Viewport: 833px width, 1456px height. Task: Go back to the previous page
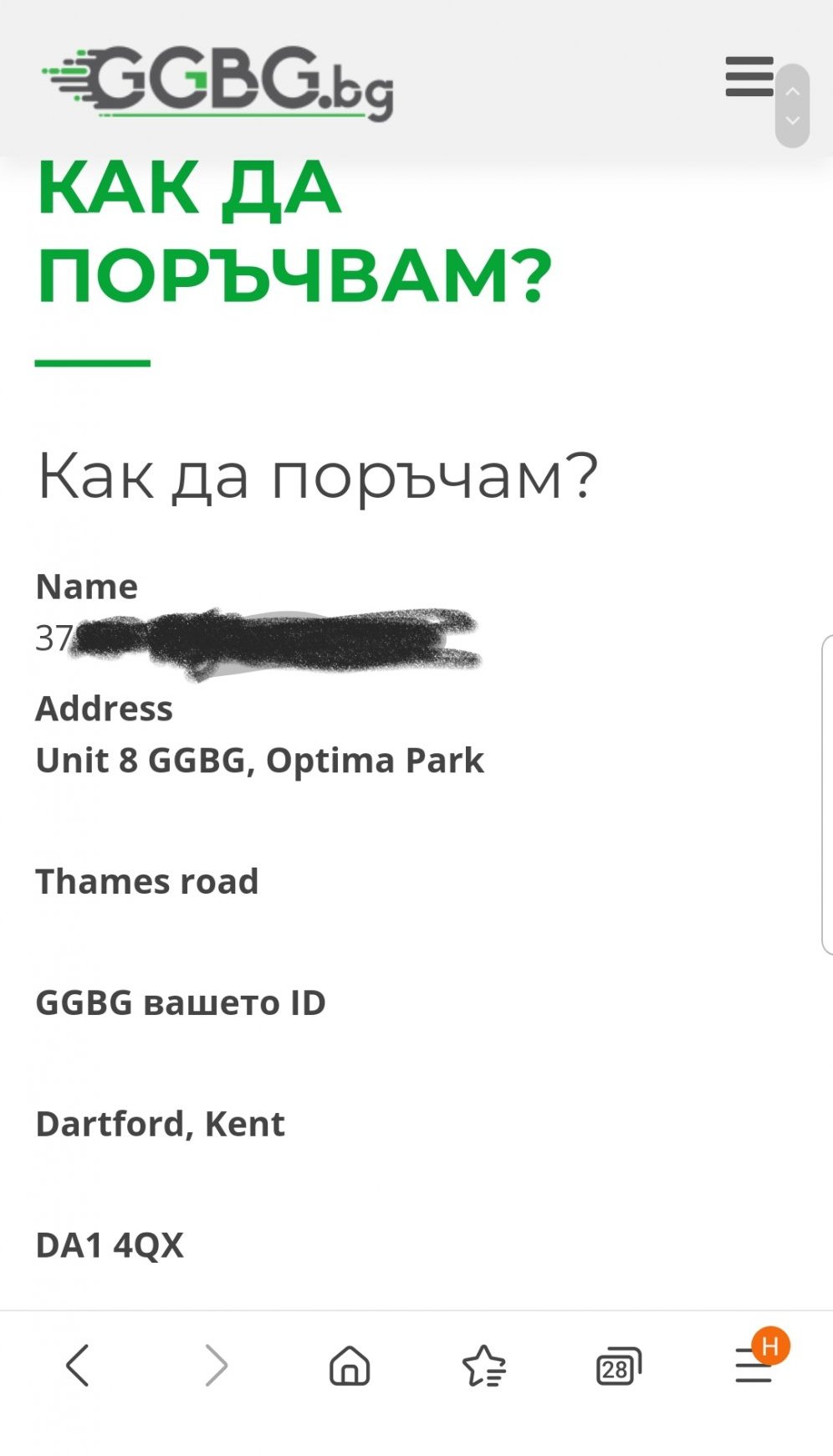point(78,1366)
